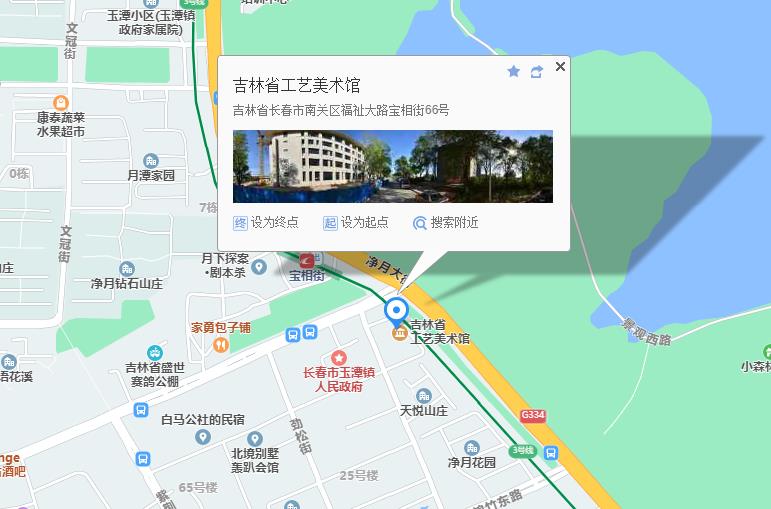Tap the blue location marker on map
Screen dimensions: 771x509
397,310
